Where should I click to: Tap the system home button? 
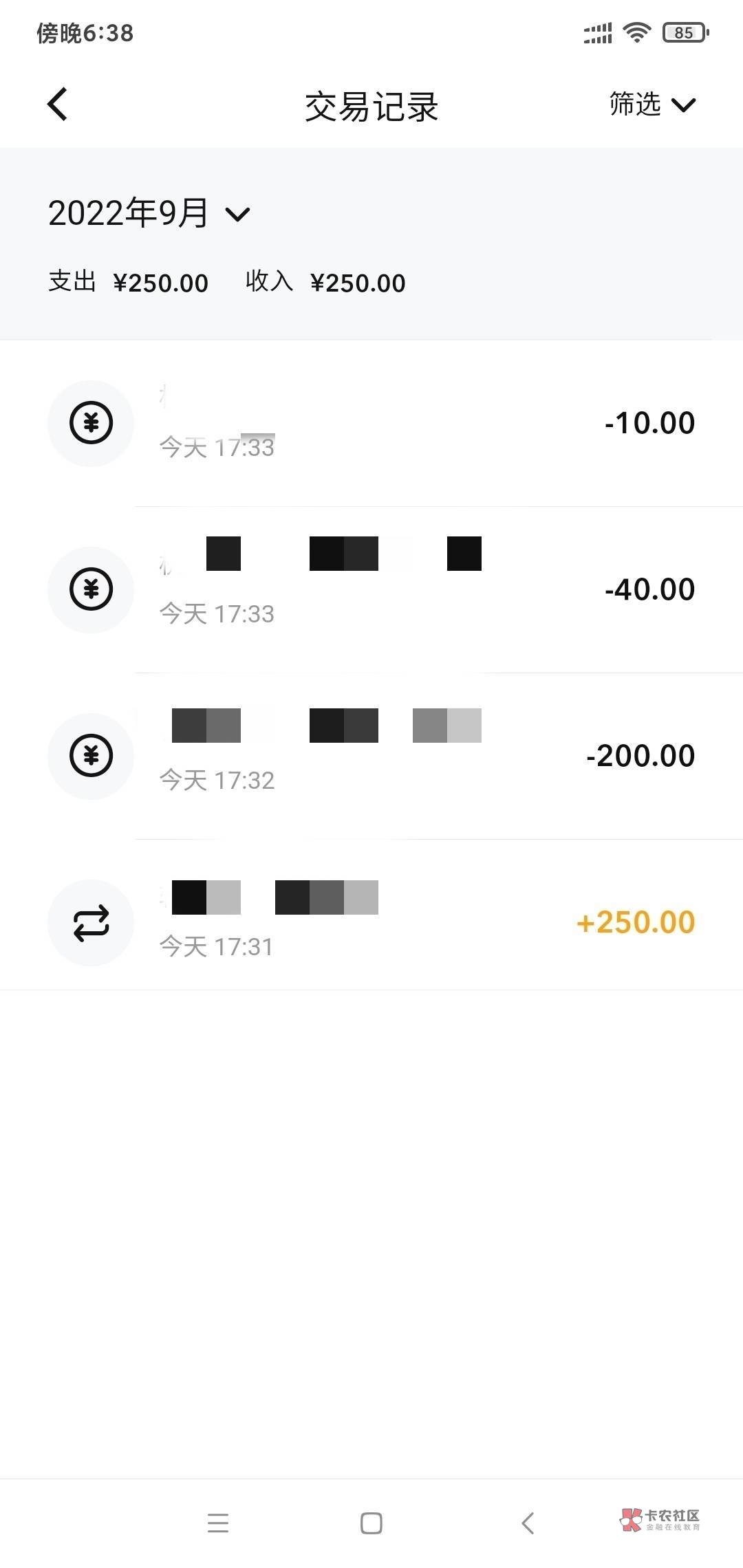tap(371, 1523)
